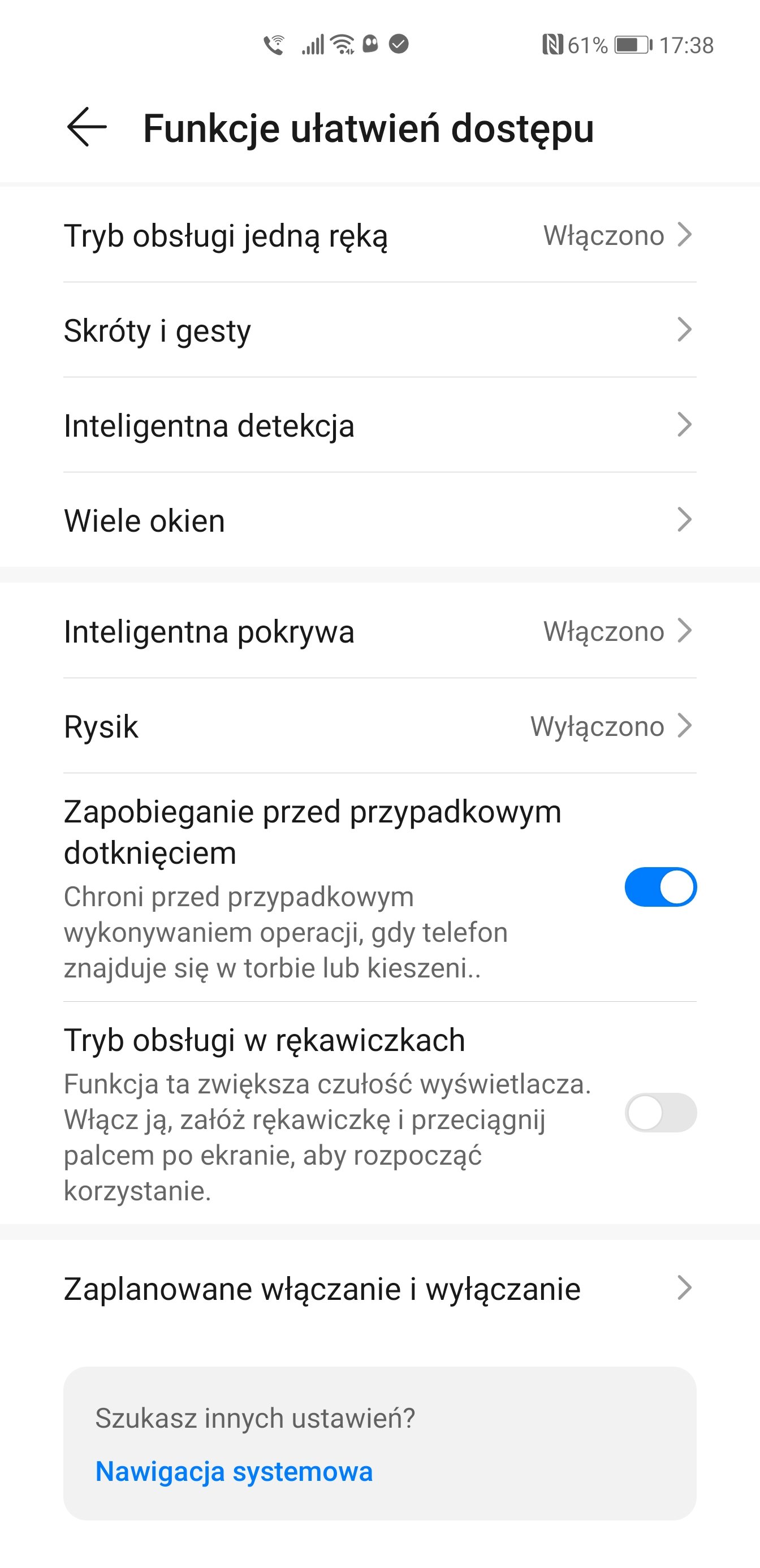This screenshot has height=1568, width=760.
Task: Open Zaplanowane włączanie i wyłączanie
Action: tap(379, 1289)
